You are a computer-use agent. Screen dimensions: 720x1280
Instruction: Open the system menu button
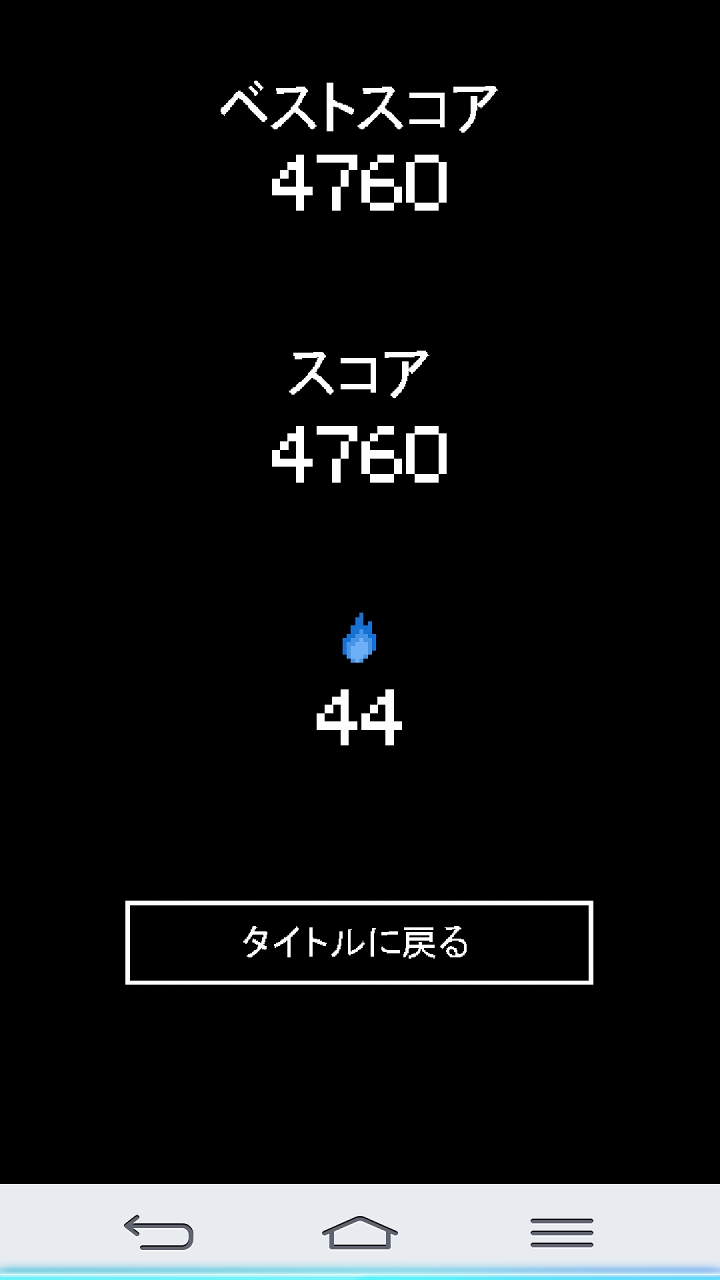pos(561,1231)
